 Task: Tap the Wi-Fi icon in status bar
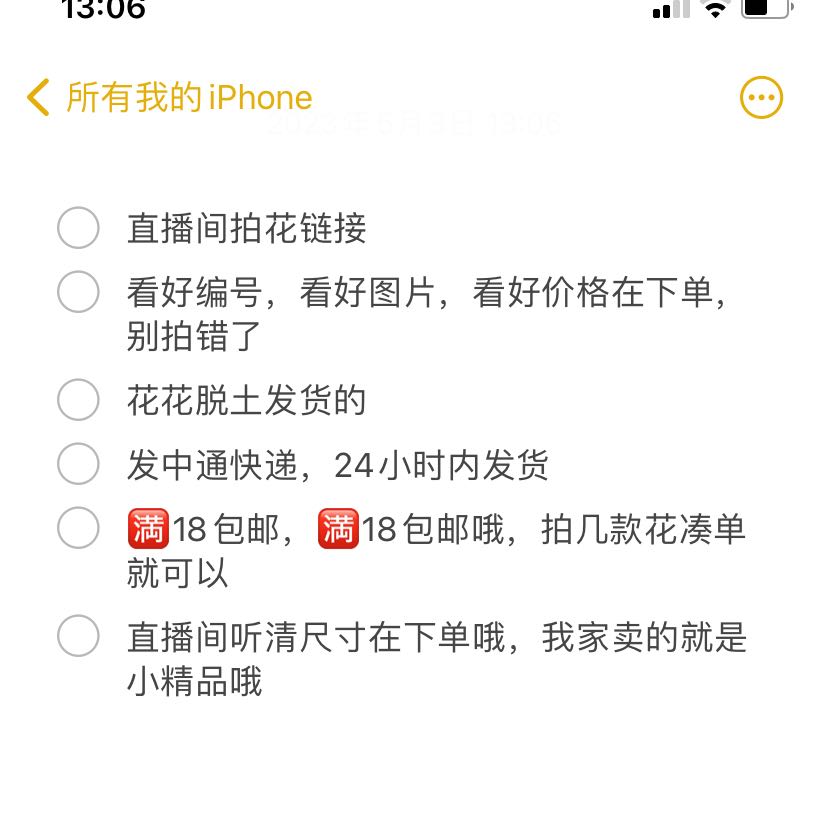point(716,10)
